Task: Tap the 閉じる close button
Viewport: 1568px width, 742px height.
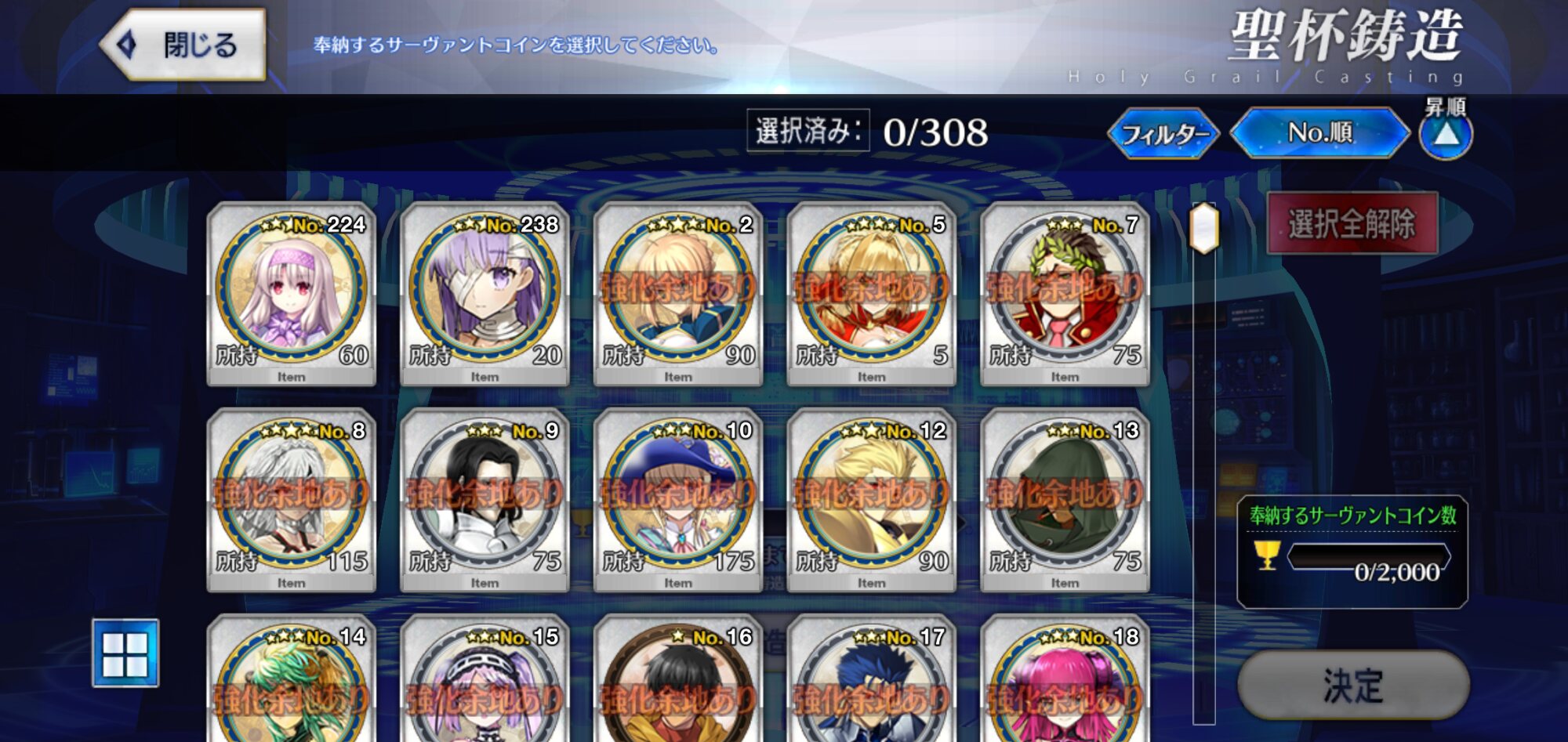Action: coord(184,45)
